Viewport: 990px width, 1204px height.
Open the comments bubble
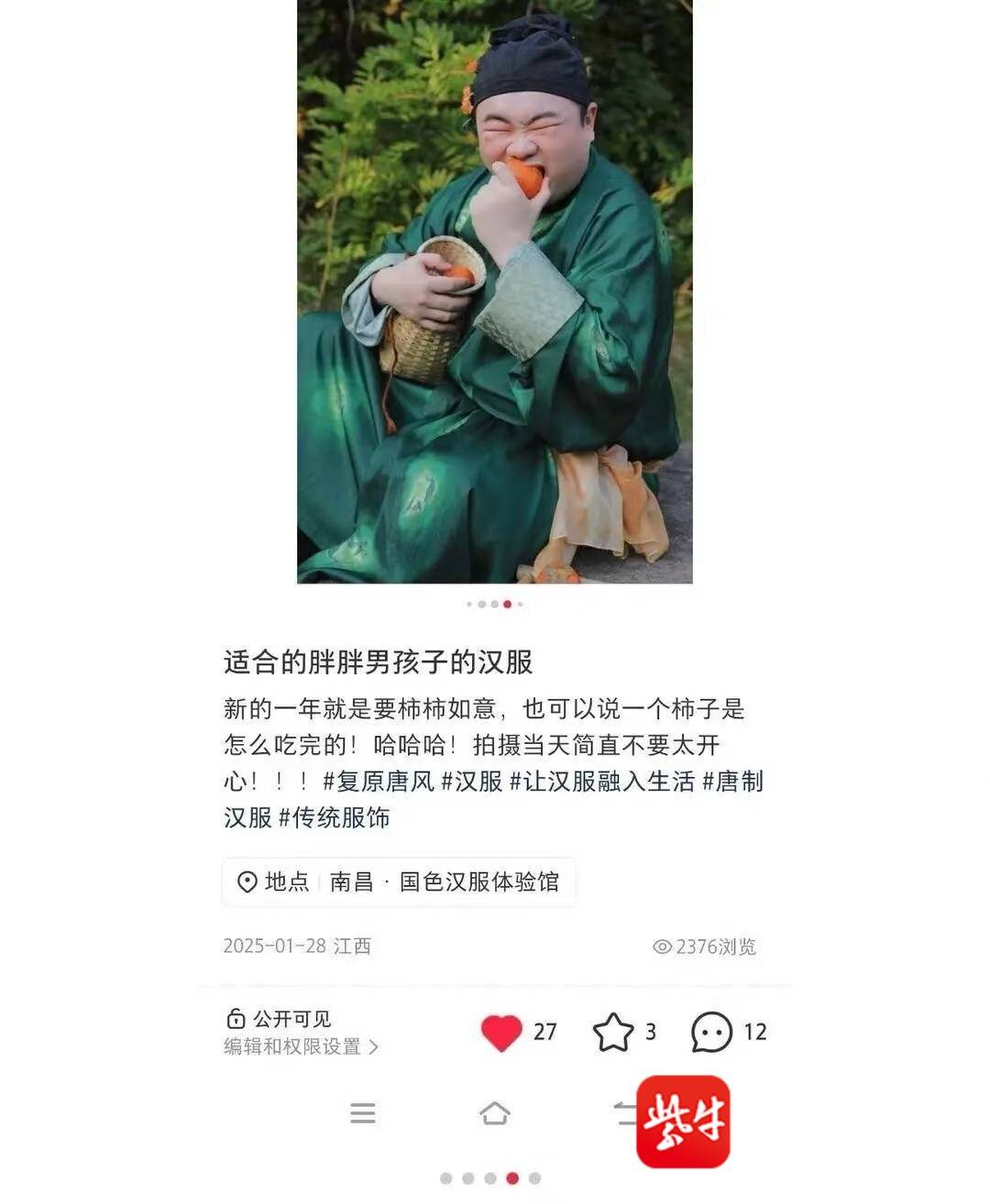[x=711, y=1033]
